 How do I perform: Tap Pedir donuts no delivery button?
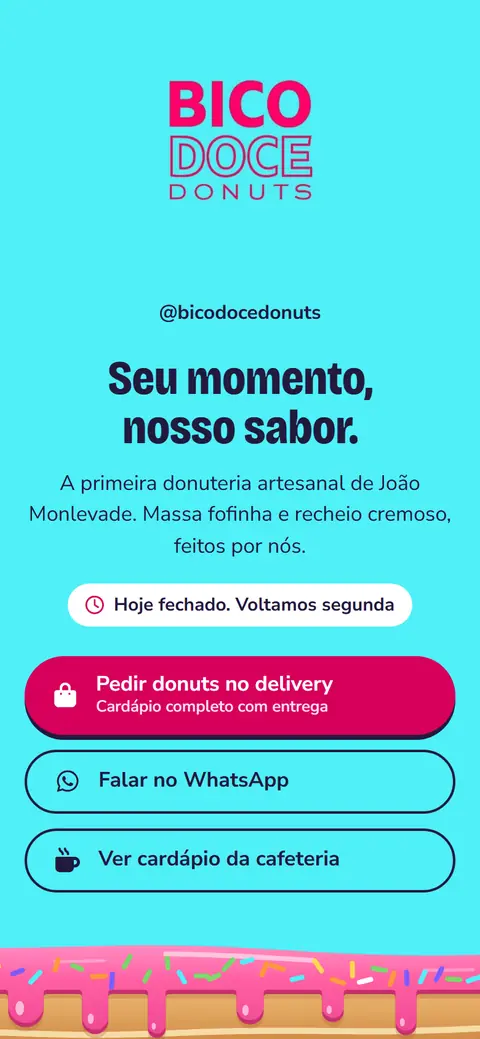(240, 695)
